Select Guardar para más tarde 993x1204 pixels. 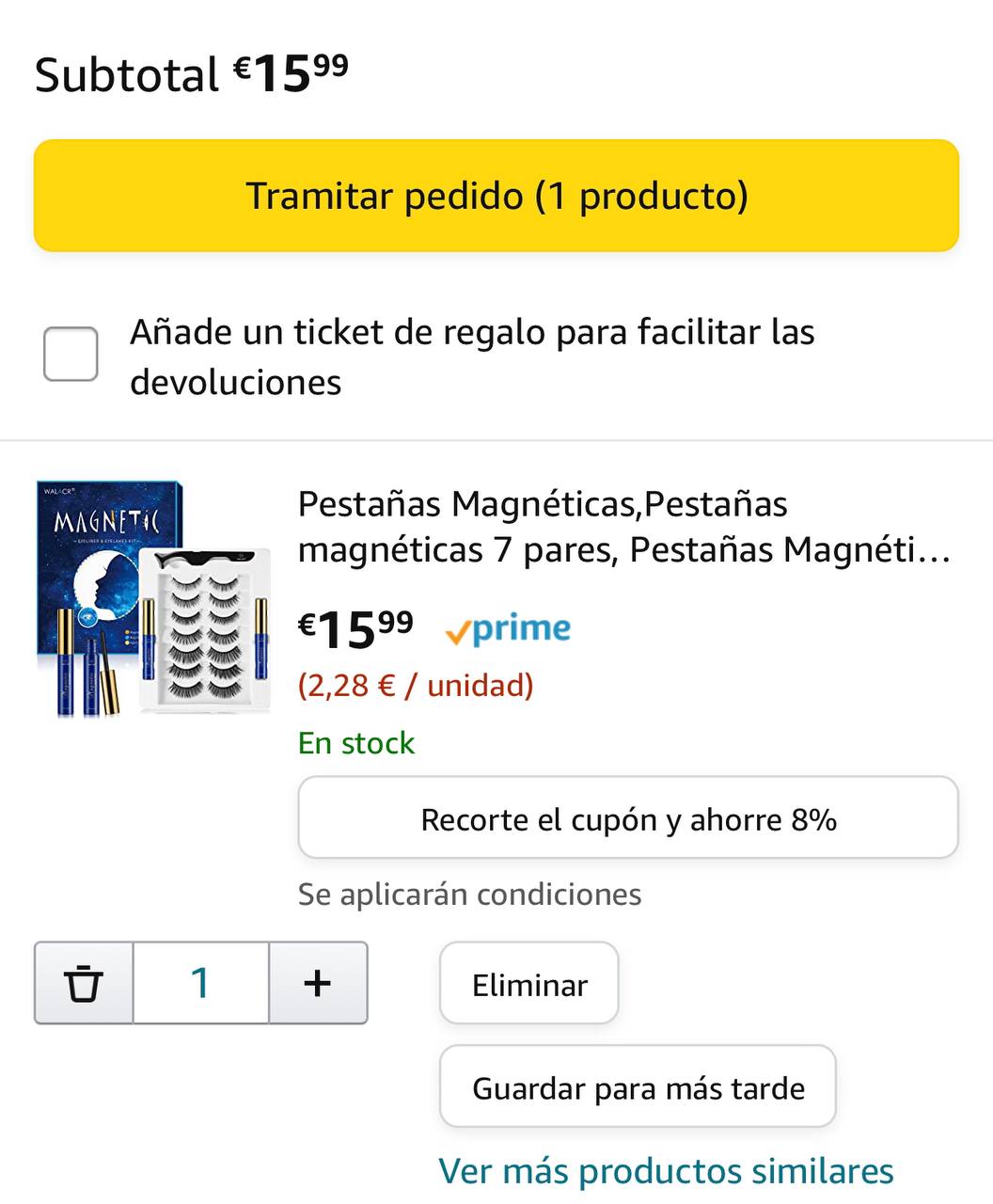point(638,1087)
